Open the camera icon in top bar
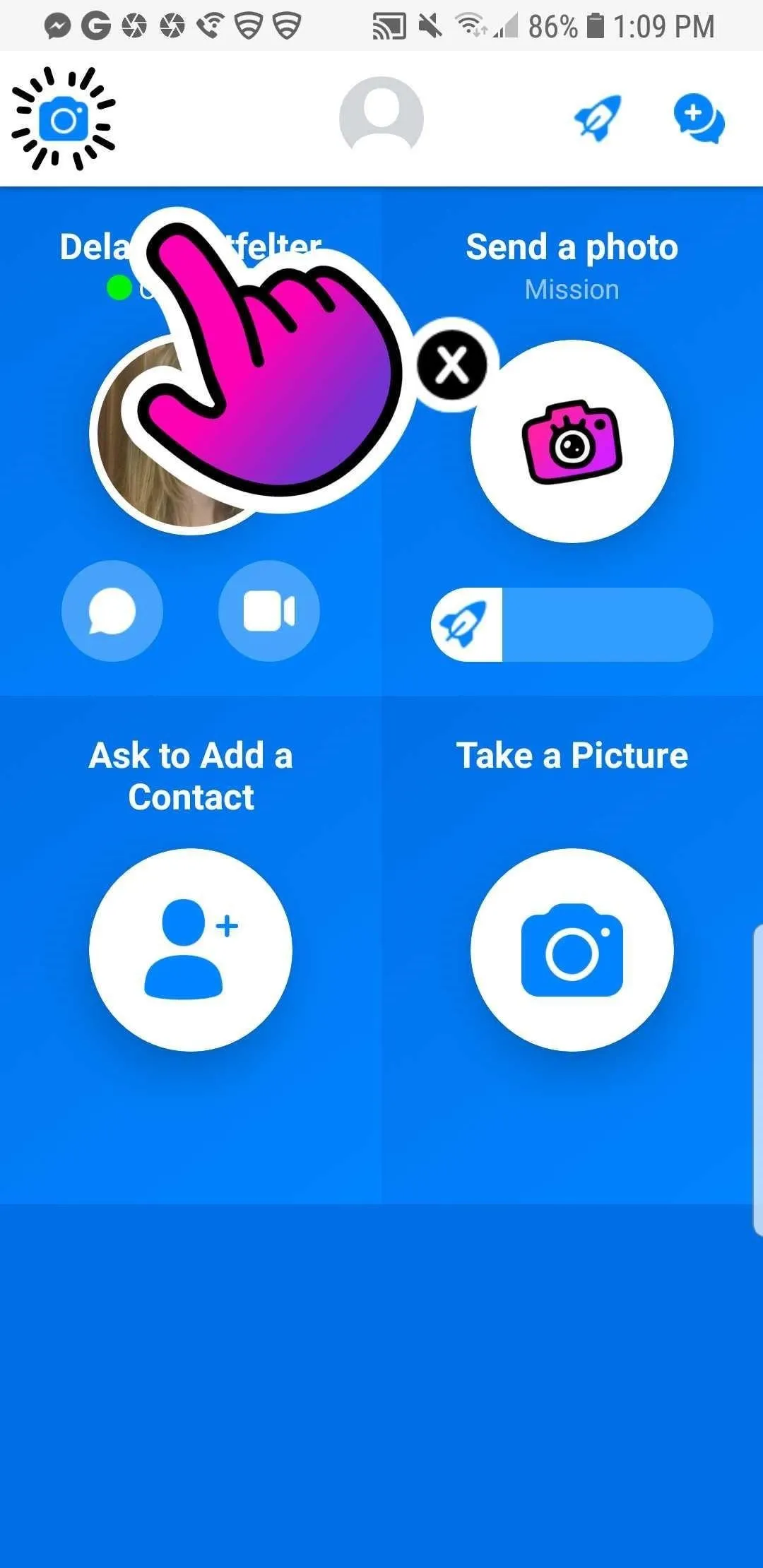 (64, 119)
